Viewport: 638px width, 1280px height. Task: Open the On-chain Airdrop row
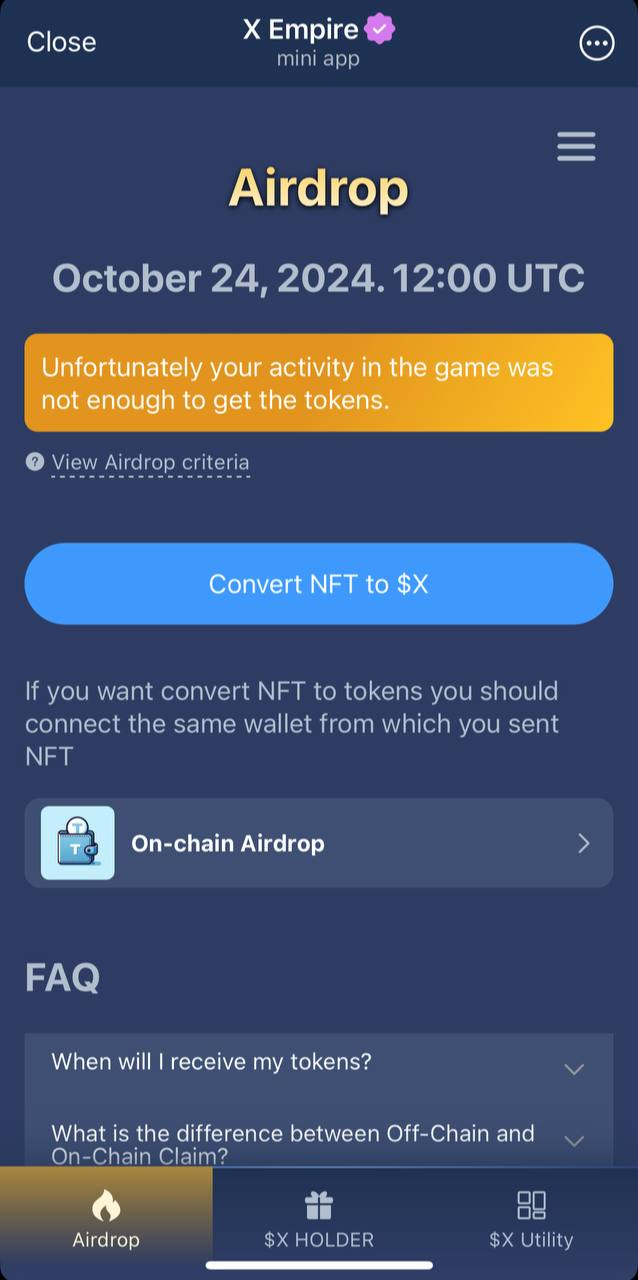click(318, 843)
